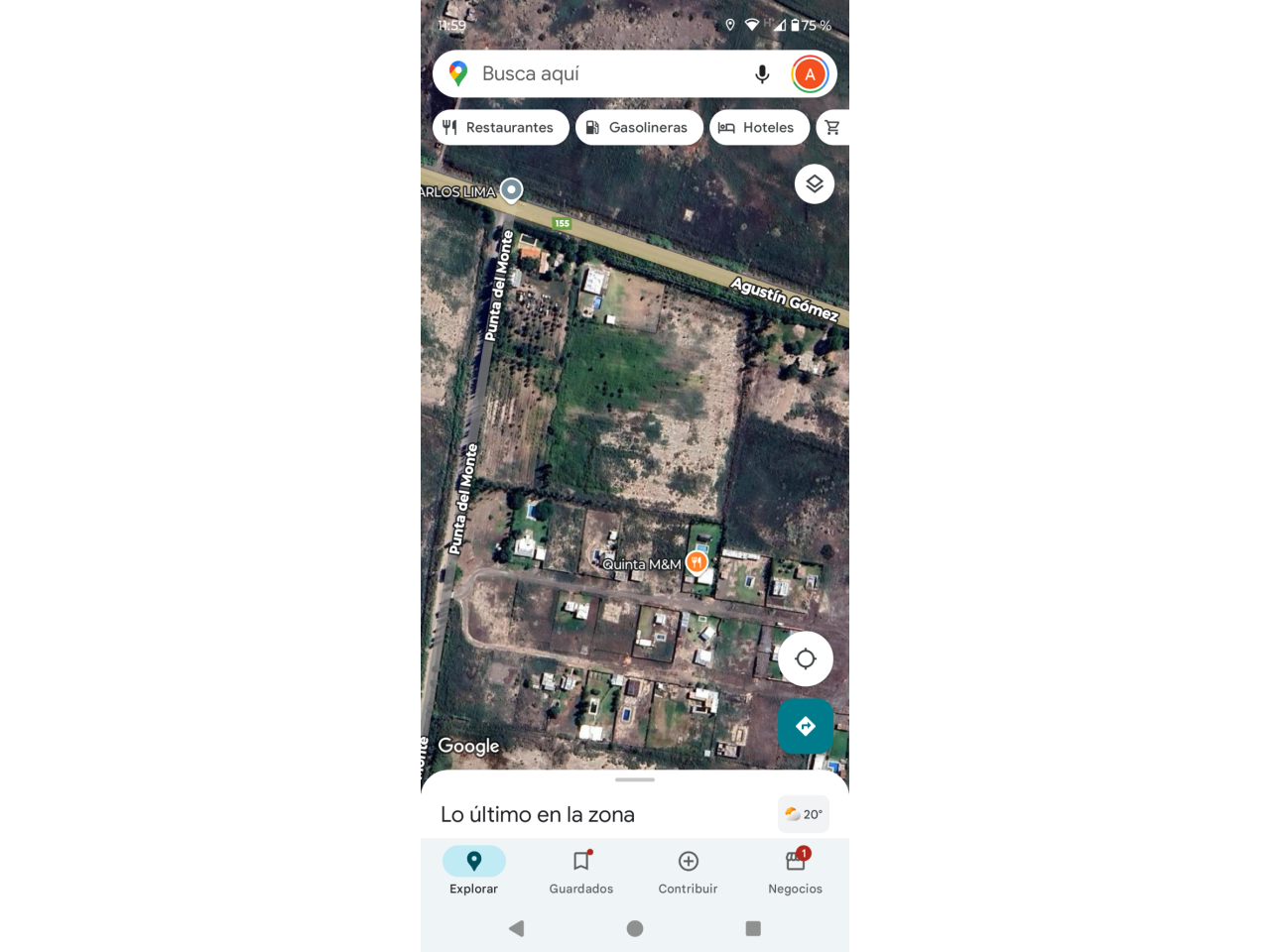
Task: Select the Gasolineras chip
Action: click(x=638, y=127)
